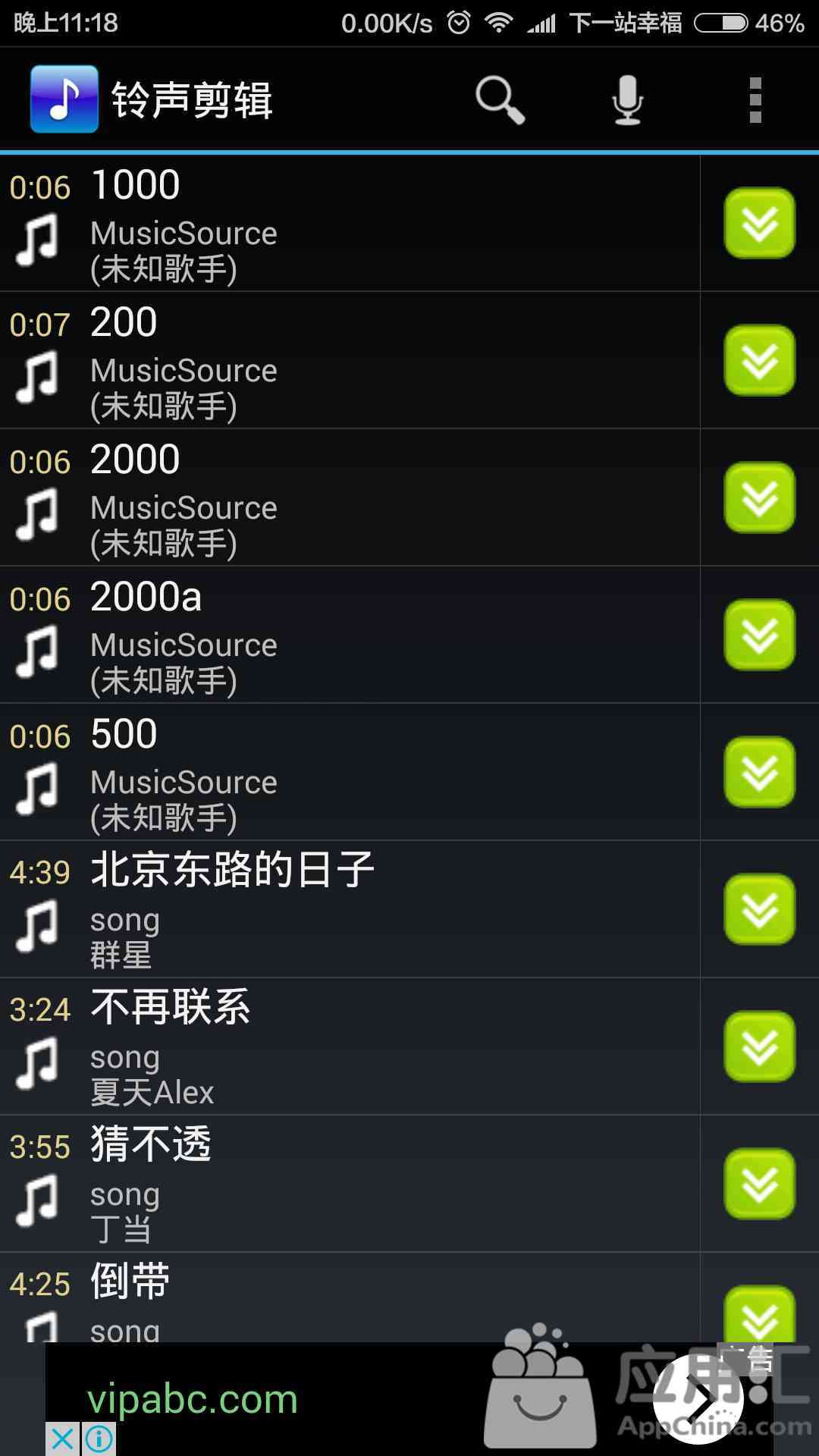Select the song 倒带
The width and height of the screenshot is (819, 1456).
tap(350, 1298)
